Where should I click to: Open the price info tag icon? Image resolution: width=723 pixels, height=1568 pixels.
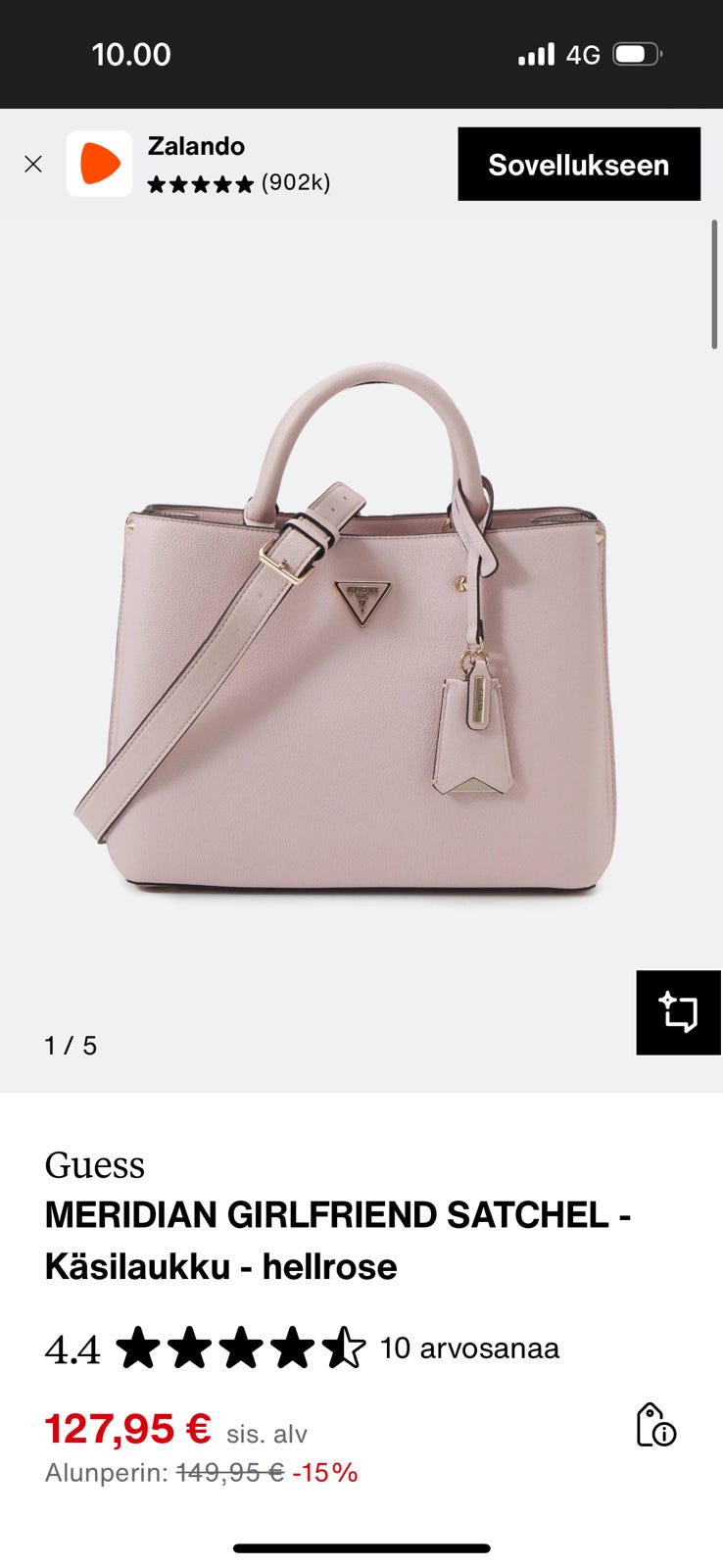[655, 1425]
